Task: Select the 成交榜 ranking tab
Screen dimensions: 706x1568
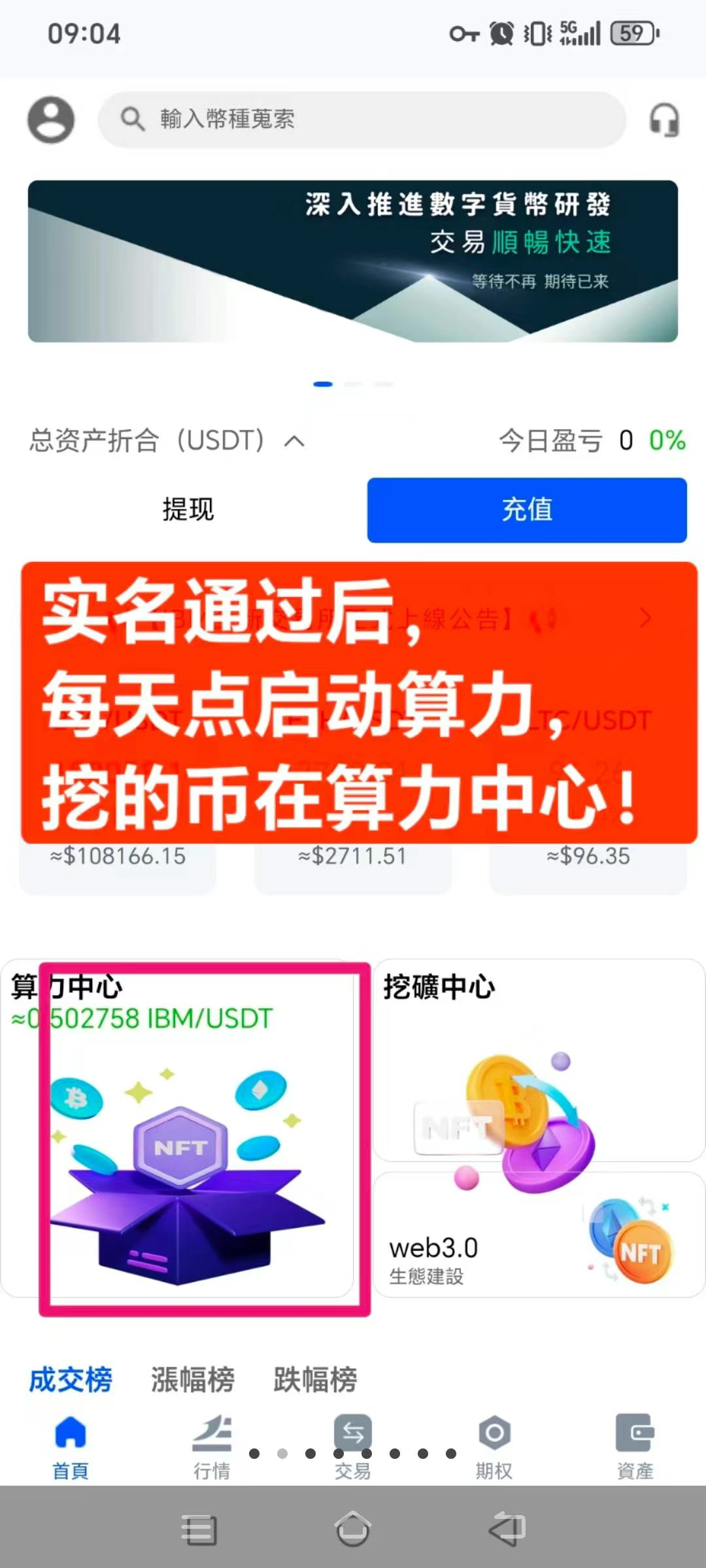Action: coord(71,1380)
